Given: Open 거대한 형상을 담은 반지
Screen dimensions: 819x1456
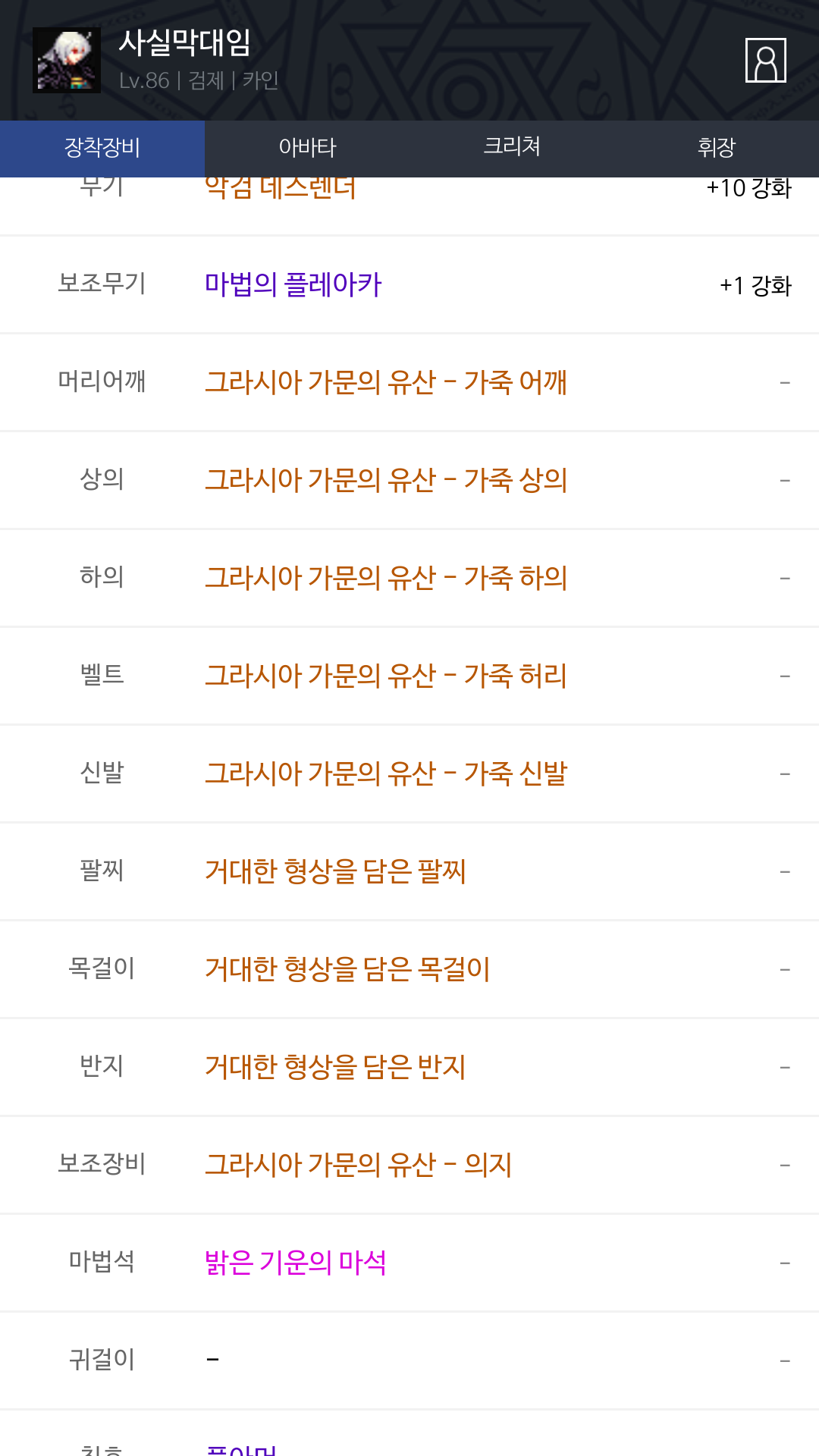Looking at the screenshot, I should (335, 1068).
